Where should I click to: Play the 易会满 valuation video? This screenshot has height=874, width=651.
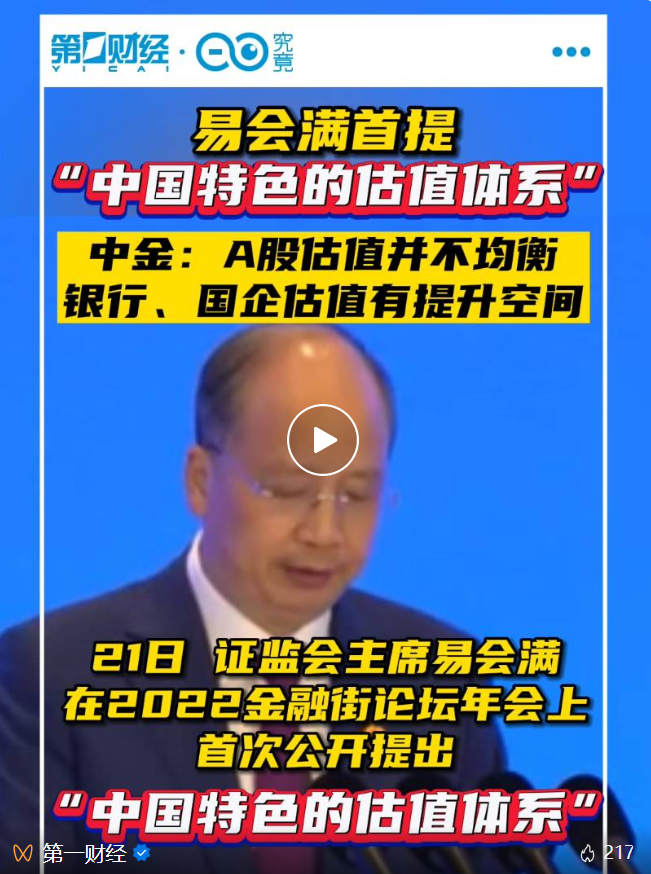322,440
